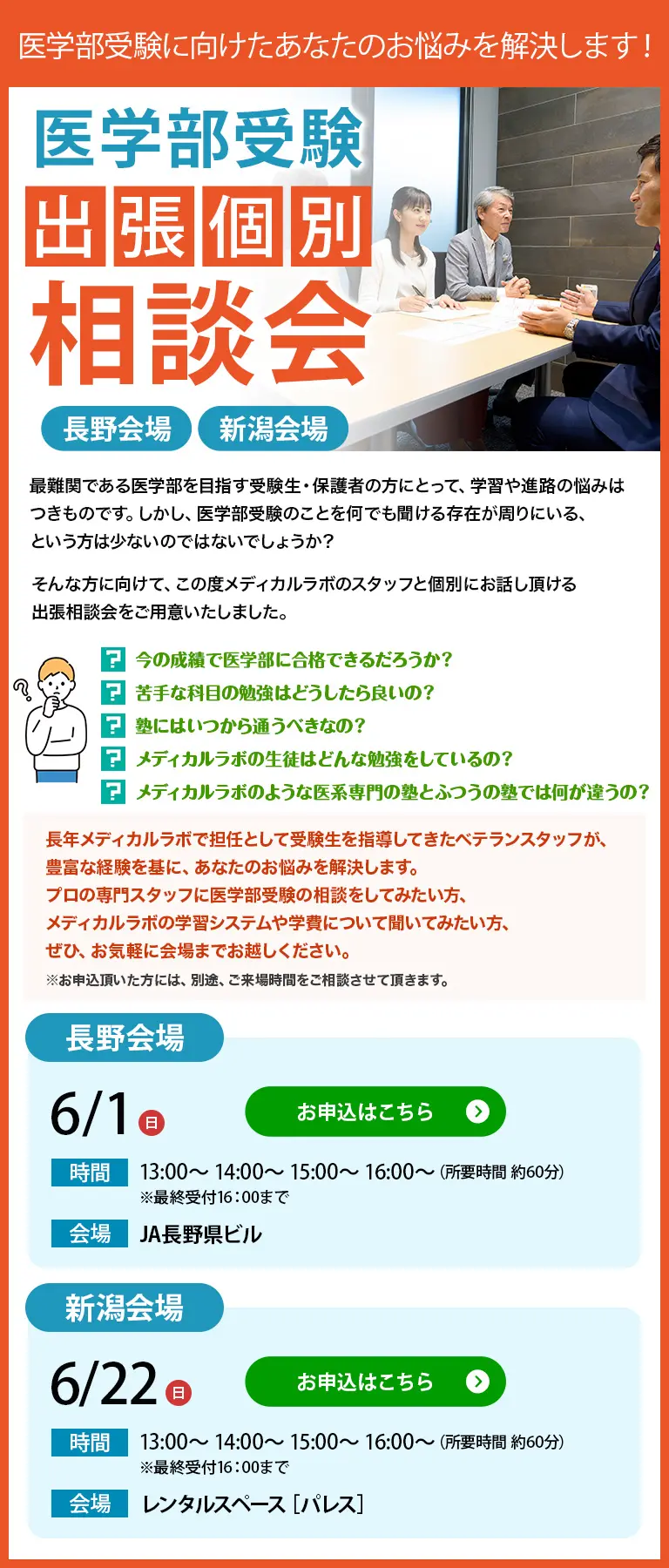This screenshot has width=669, height=1568.
Task: Tap the 新潟会場 apply button
Action: click(x=375, y=1382)
